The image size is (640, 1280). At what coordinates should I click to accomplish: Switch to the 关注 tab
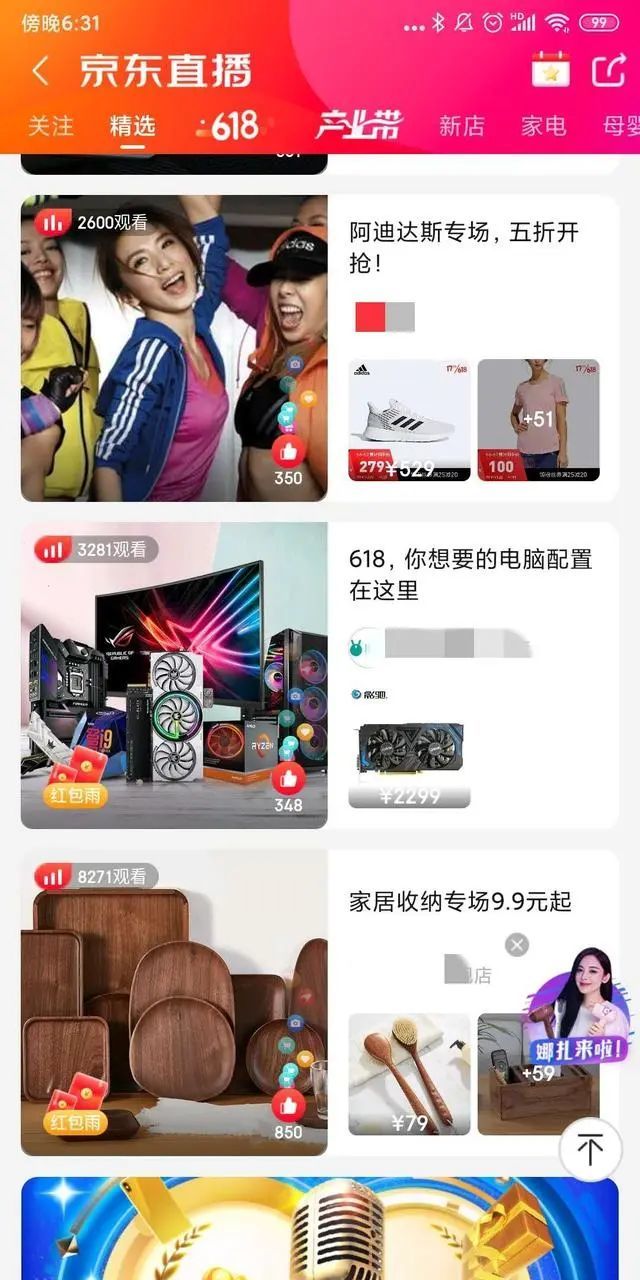[x=50, y=126]
